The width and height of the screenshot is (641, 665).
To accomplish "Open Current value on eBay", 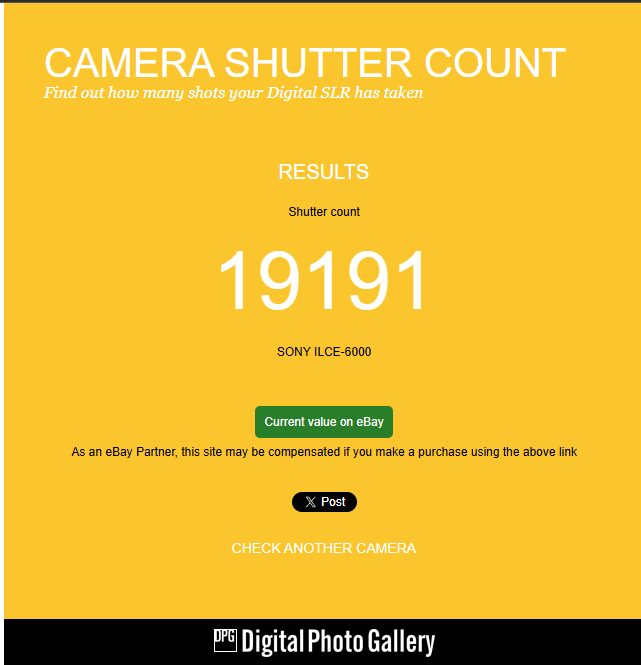I will pyautogui.click(x=323, y=422).
